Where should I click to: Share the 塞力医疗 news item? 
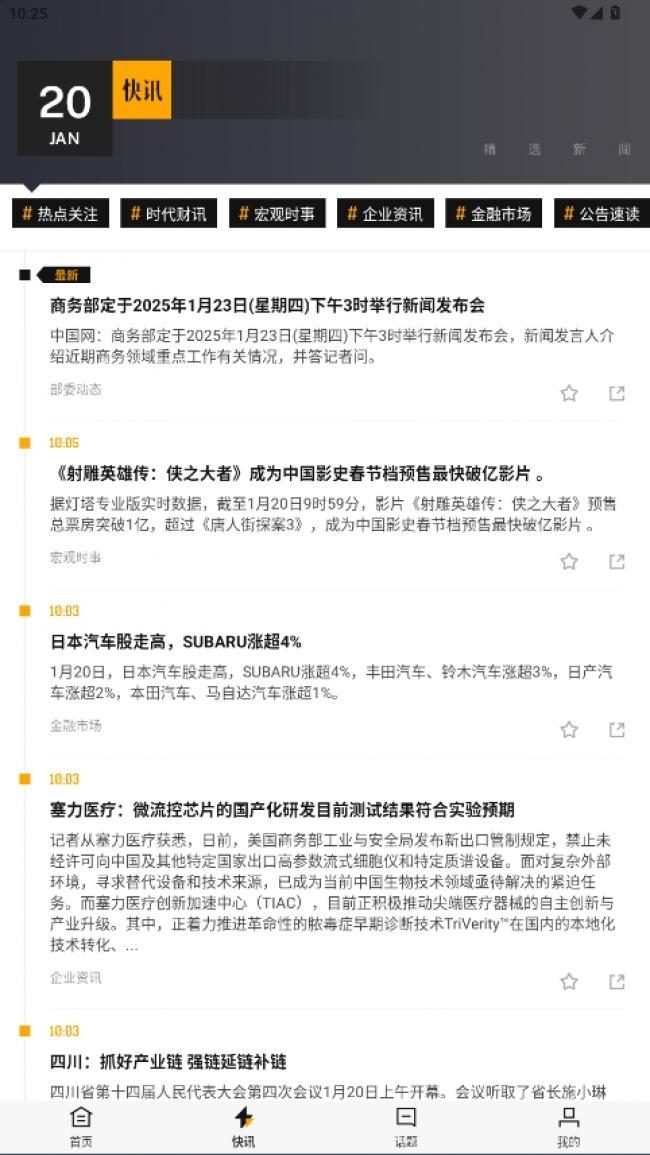(617, 982)
